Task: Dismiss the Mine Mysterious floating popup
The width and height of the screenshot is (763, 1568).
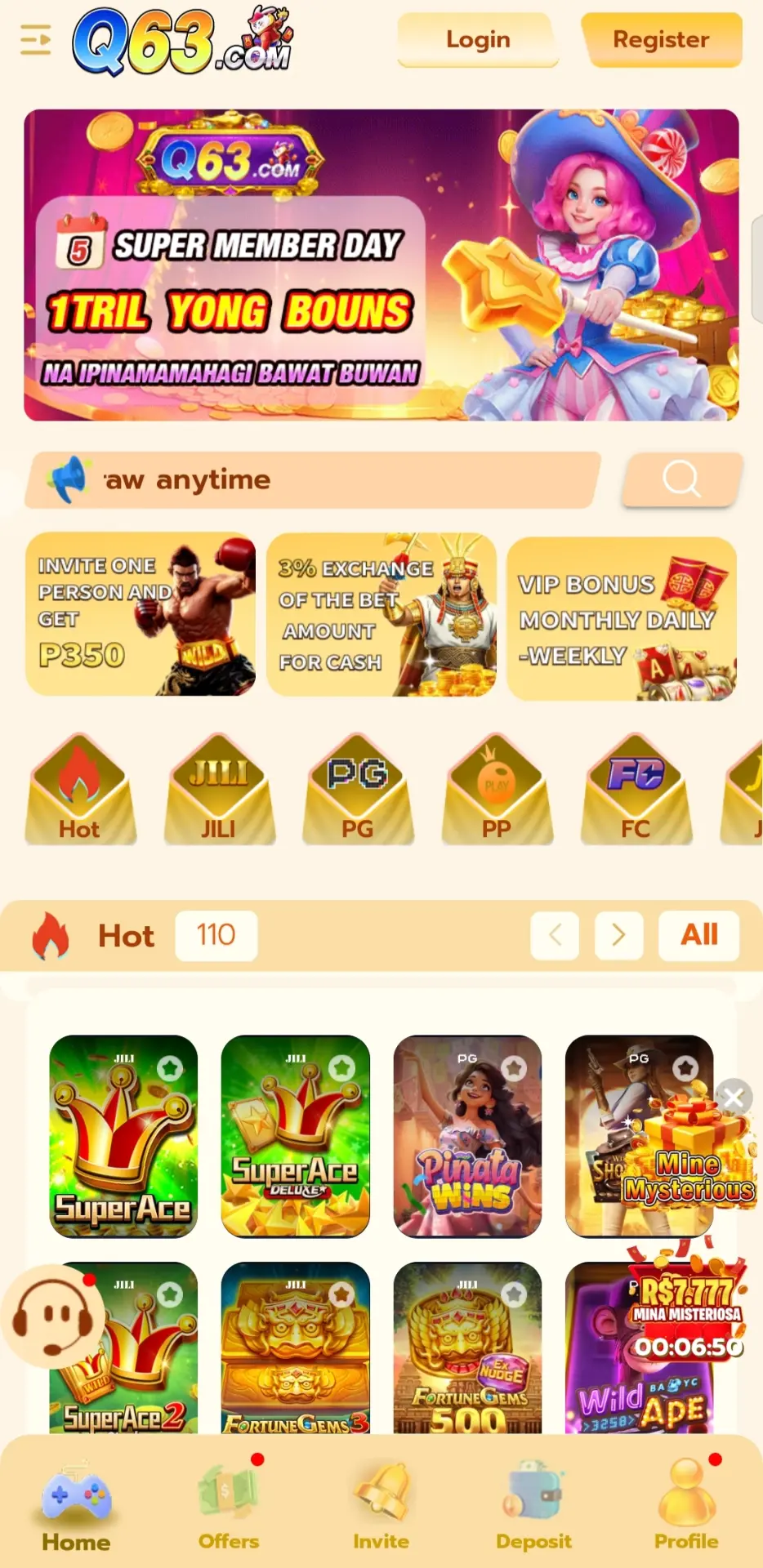Action: pyautogui.click(x=734, y=1098)
